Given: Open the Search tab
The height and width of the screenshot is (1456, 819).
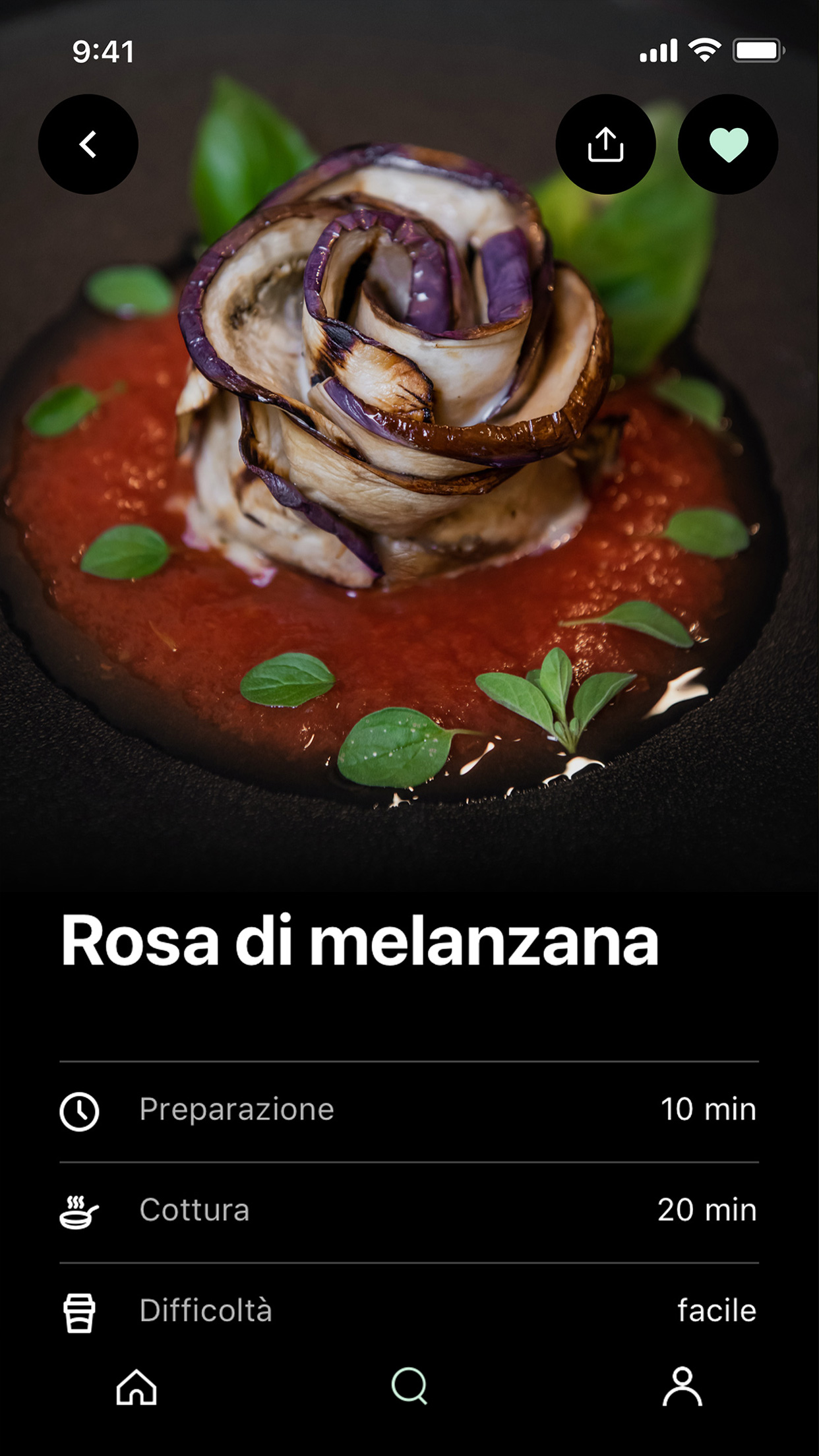Looking at the screenshot, I should pyautogui.click(x=409, y=1386).
